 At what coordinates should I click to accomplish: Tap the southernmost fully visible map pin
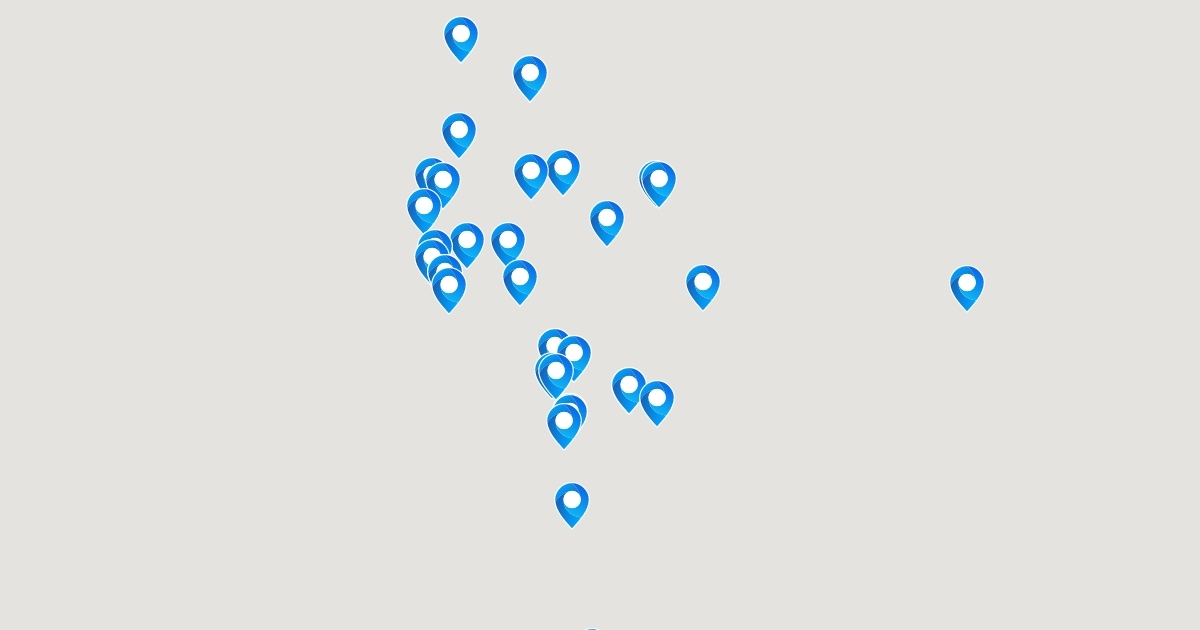tap(571, 504)
